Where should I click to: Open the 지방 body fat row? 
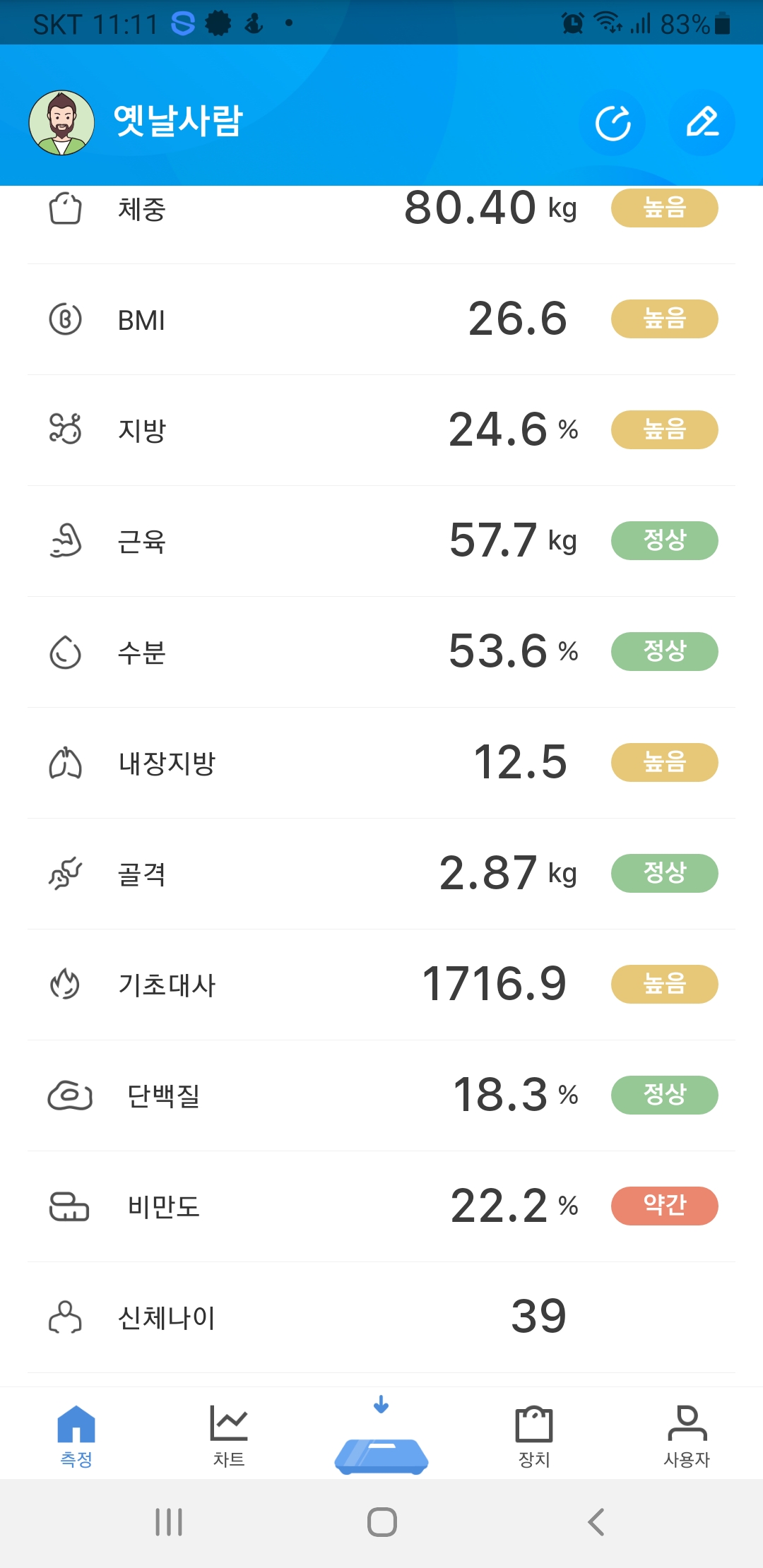[x=381, y=430]
